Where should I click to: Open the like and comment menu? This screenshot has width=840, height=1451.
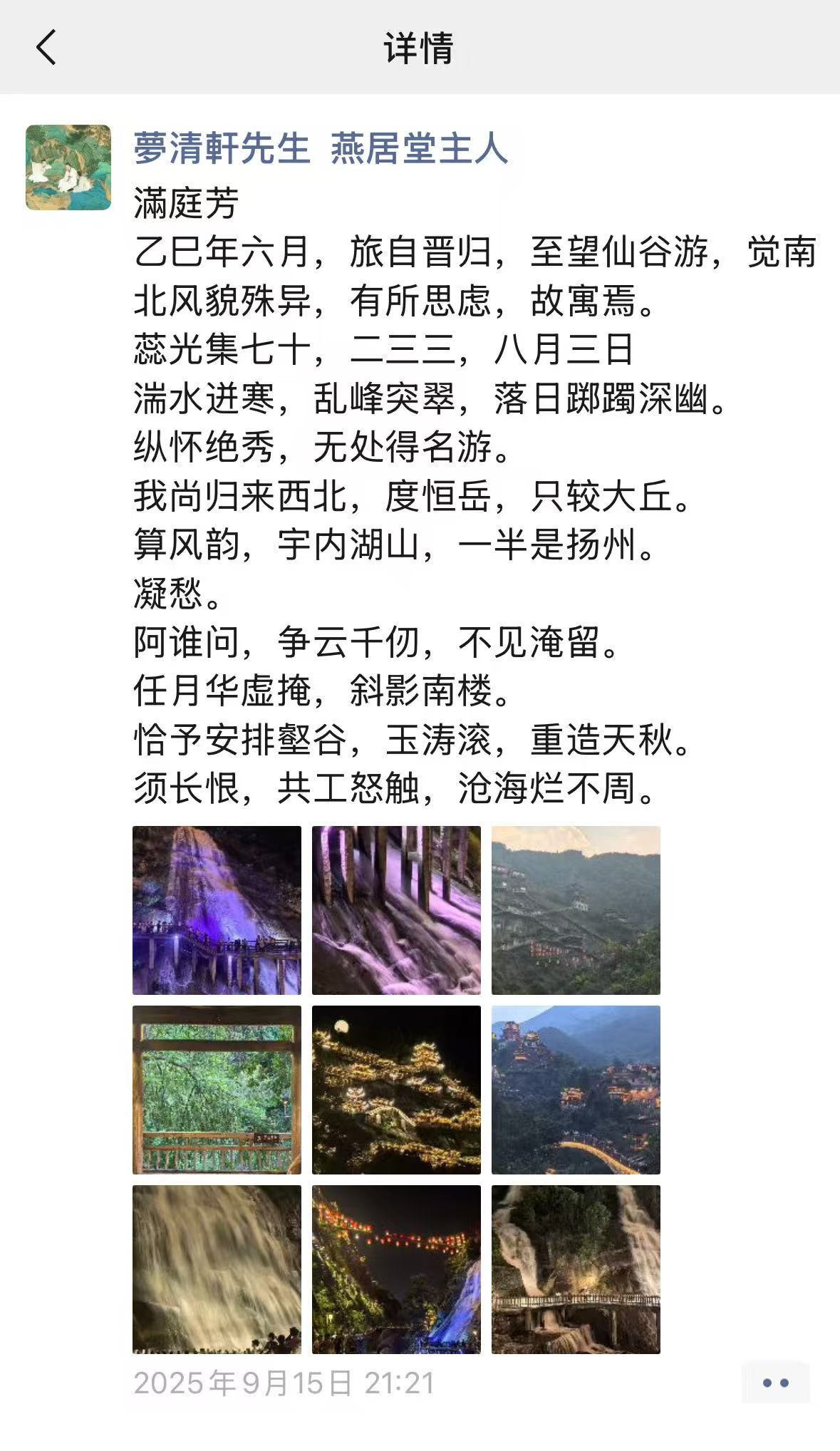(775, 1383)
